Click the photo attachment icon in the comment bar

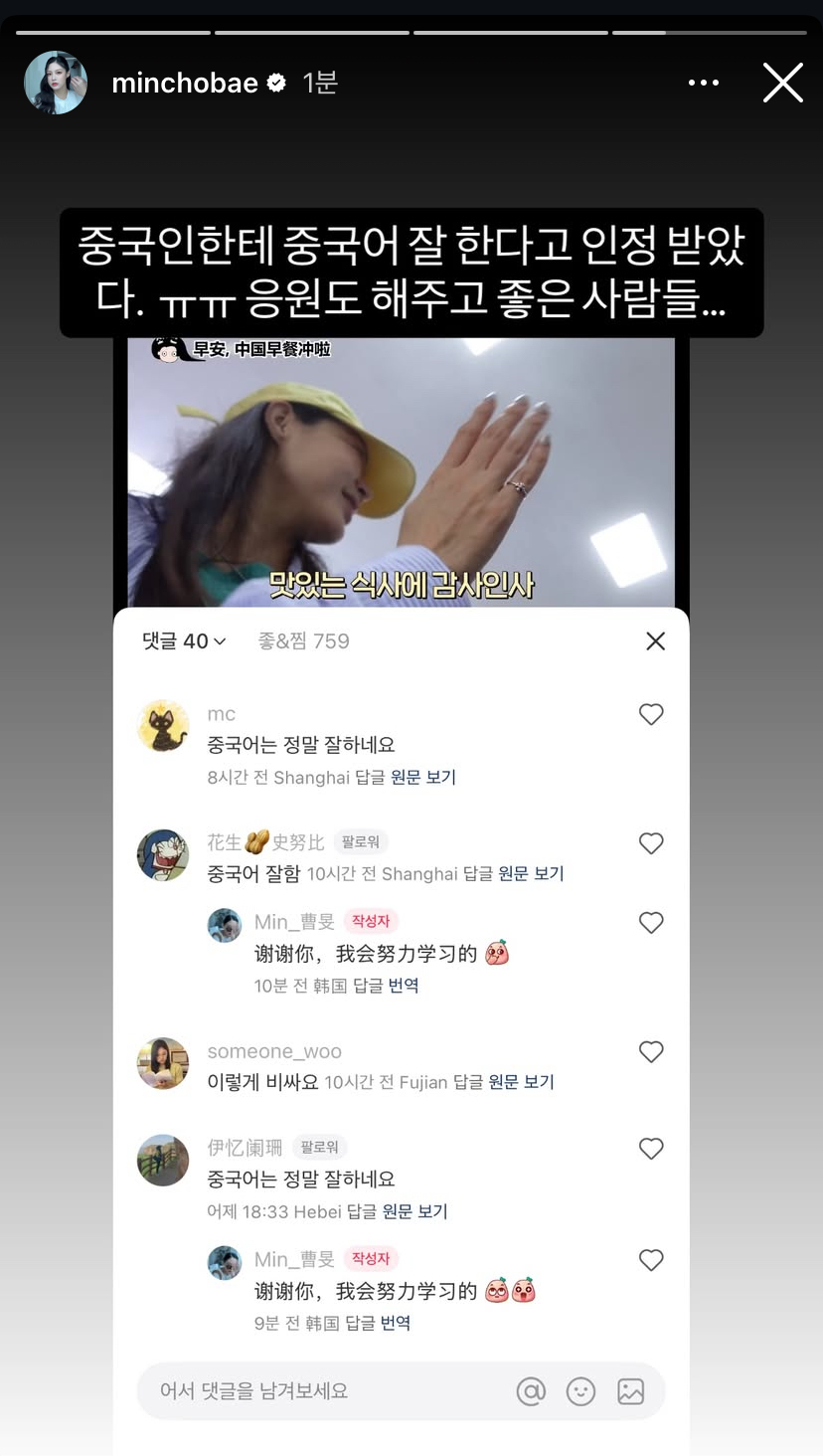(x=633, y=1391)
